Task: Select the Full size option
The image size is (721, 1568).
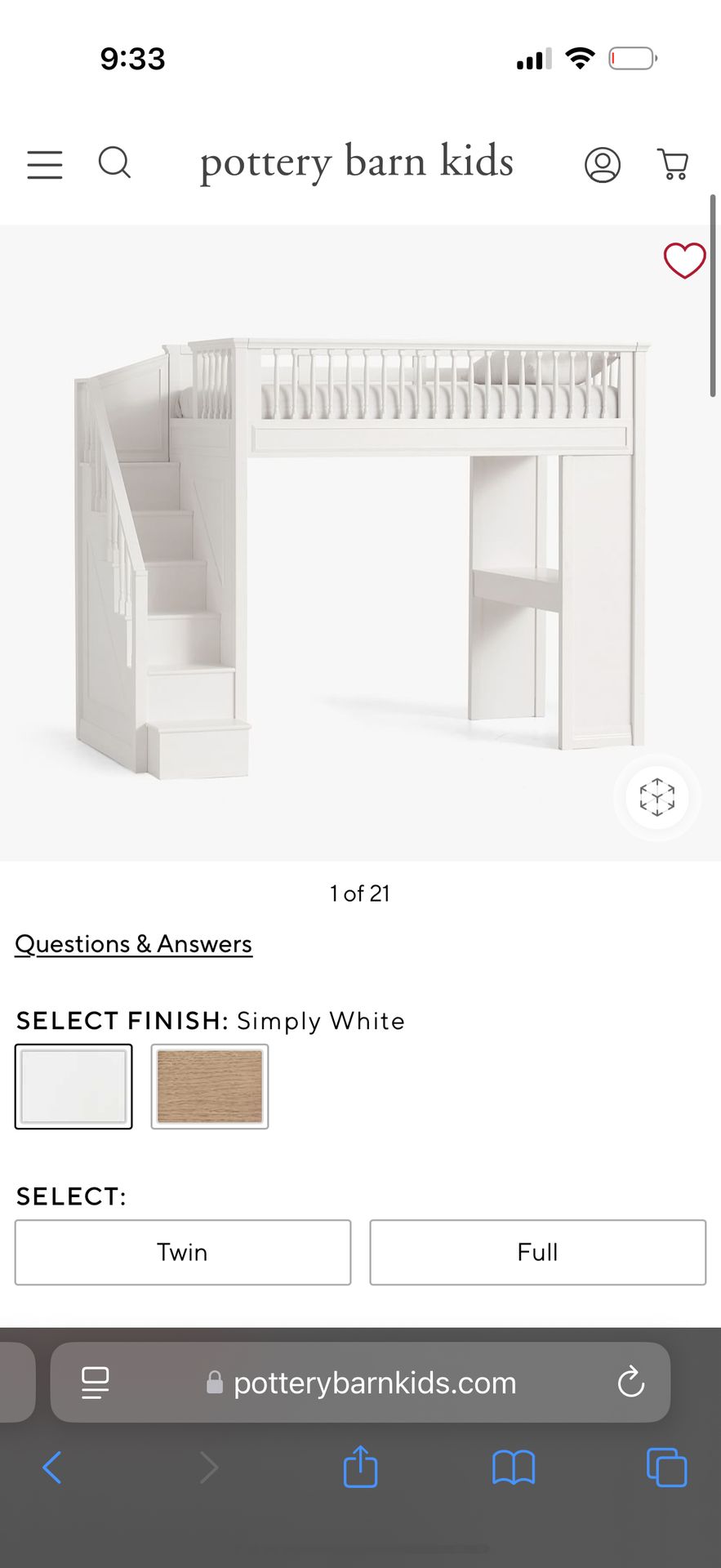Action: [537, 1252]
